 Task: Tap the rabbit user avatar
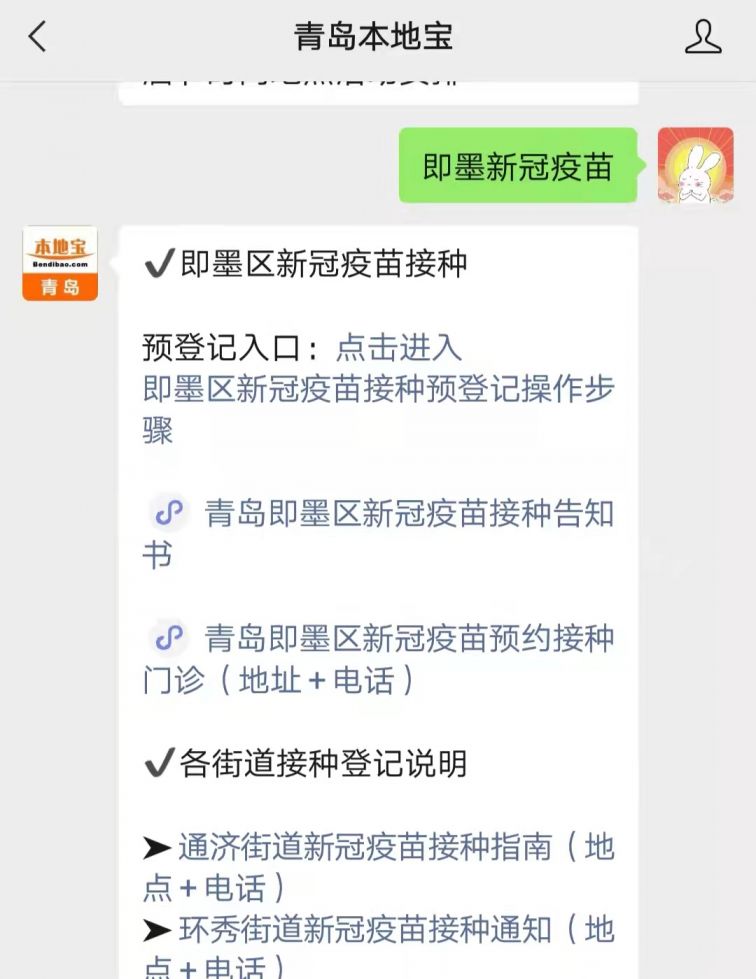(695, 166)
